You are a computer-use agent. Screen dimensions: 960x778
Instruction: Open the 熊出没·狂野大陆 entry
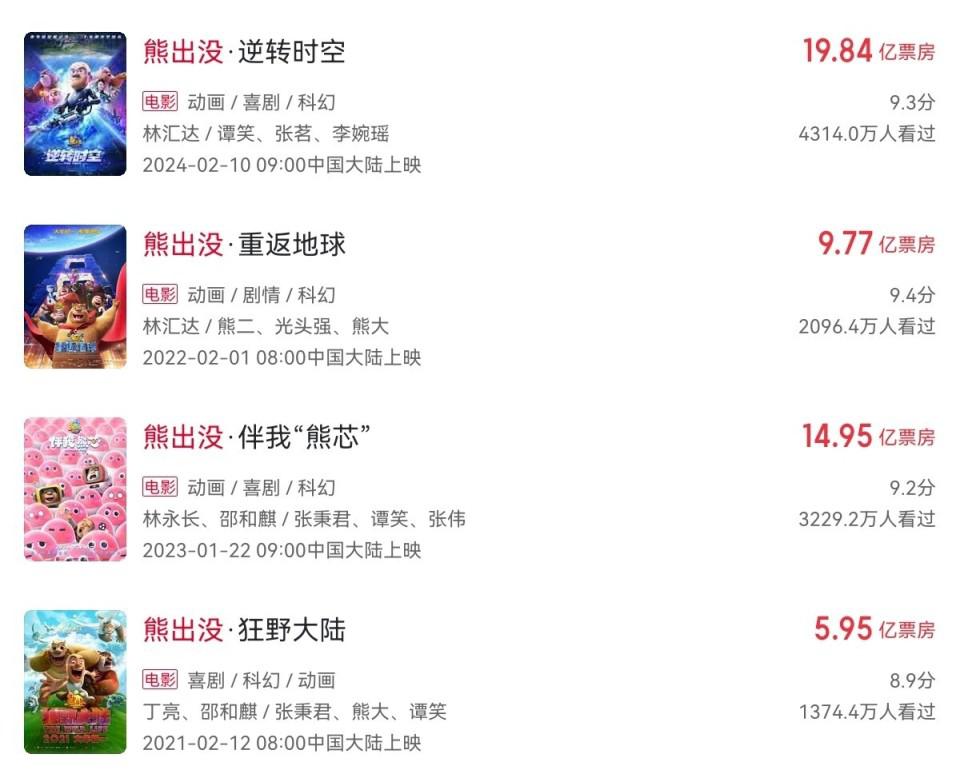tap(245, 630)
